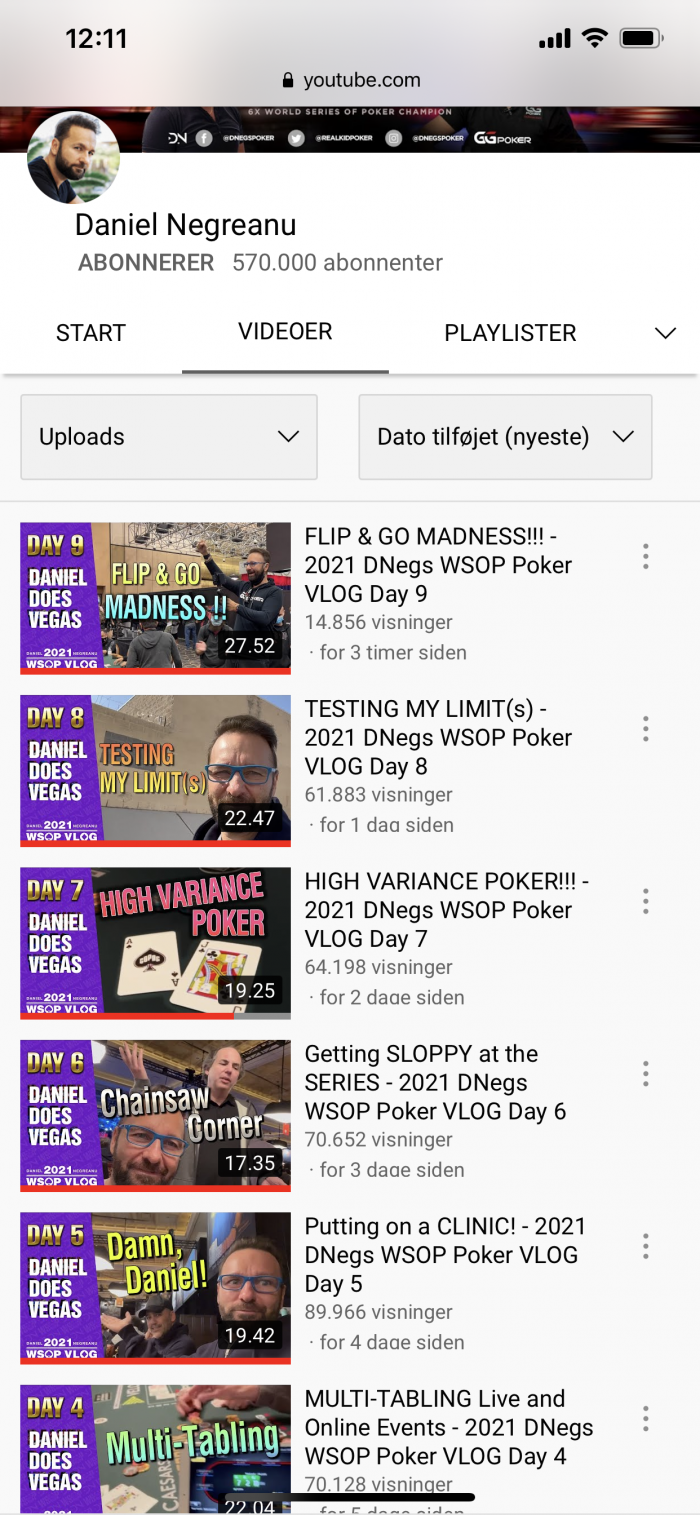Open options for VLOG Day 7 video
The height and width of the screenshot is (1515, 700).
pyautogui.click(x=646, y=901)
